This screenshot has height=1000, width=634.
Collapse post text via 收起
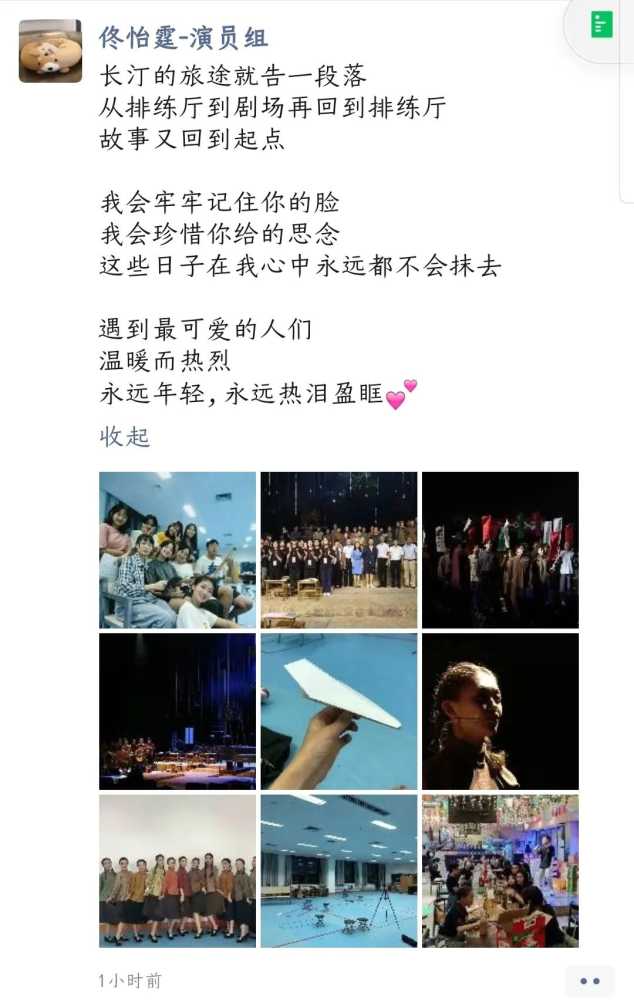(125, 437)
